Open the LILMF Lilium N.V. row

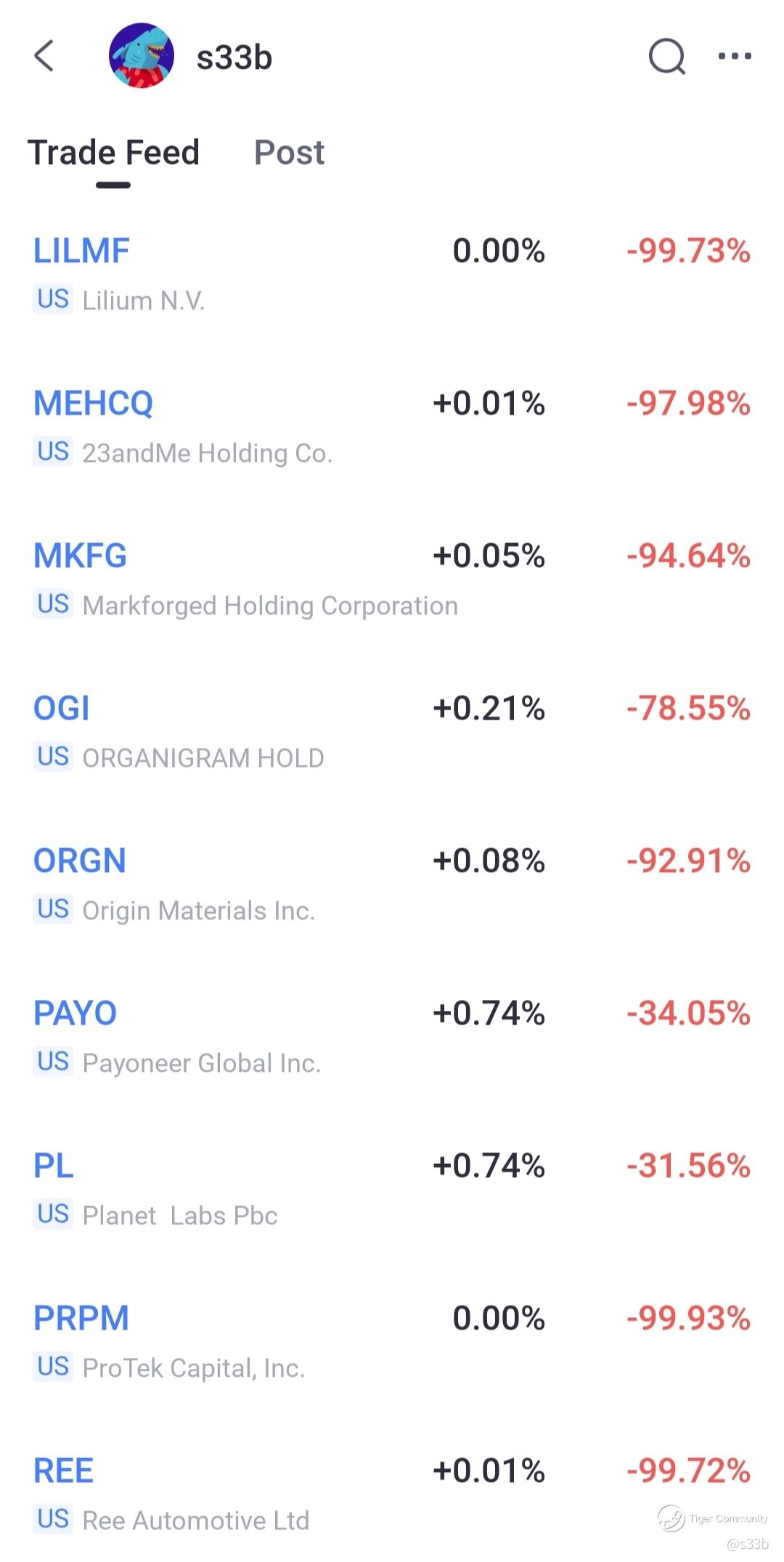(x=392, y=274)
